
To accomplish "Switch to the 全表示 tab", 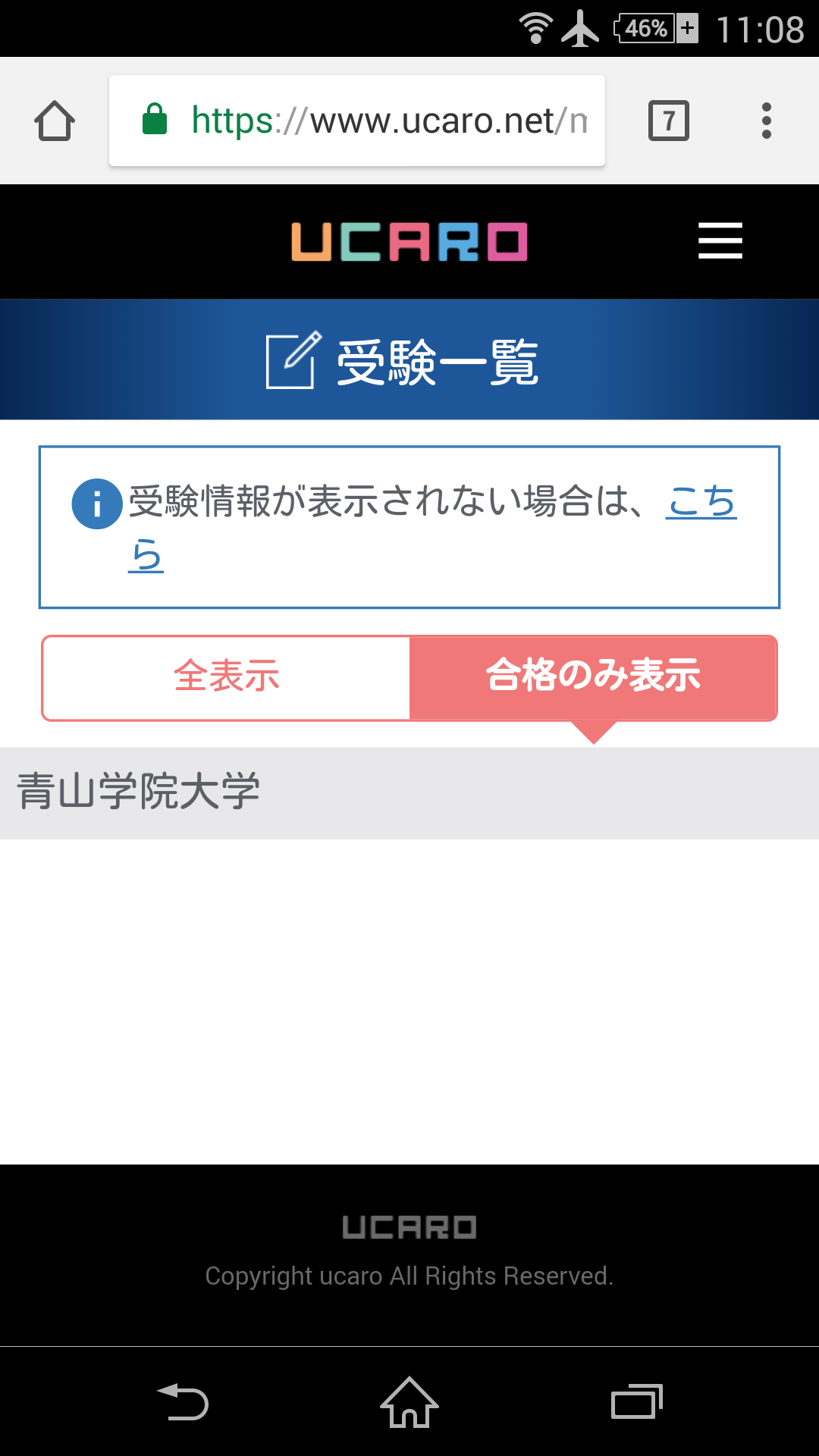I will [x=226, y=676].
